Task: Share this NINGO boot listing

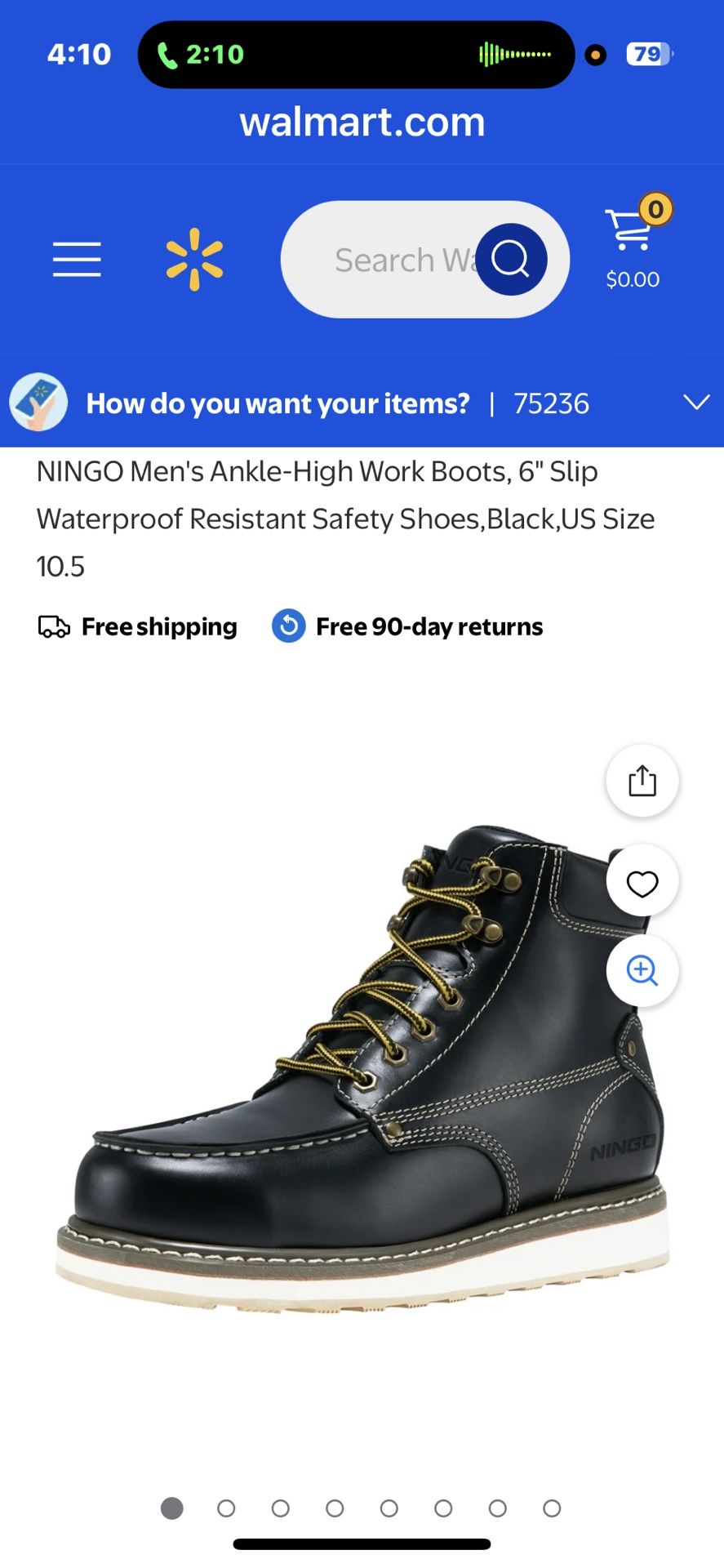Action: [642, 781]
